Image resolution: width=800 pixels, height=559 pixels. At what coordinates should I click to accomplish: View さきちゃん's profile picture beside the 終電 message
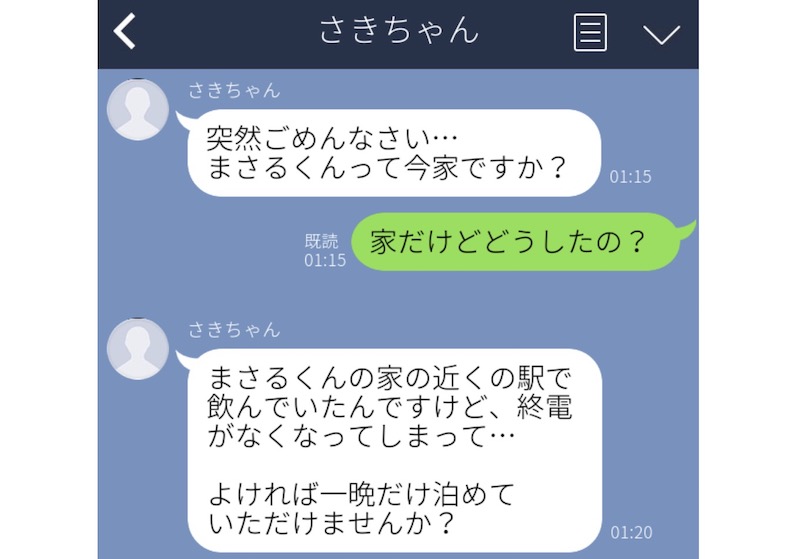click(138, 348)
